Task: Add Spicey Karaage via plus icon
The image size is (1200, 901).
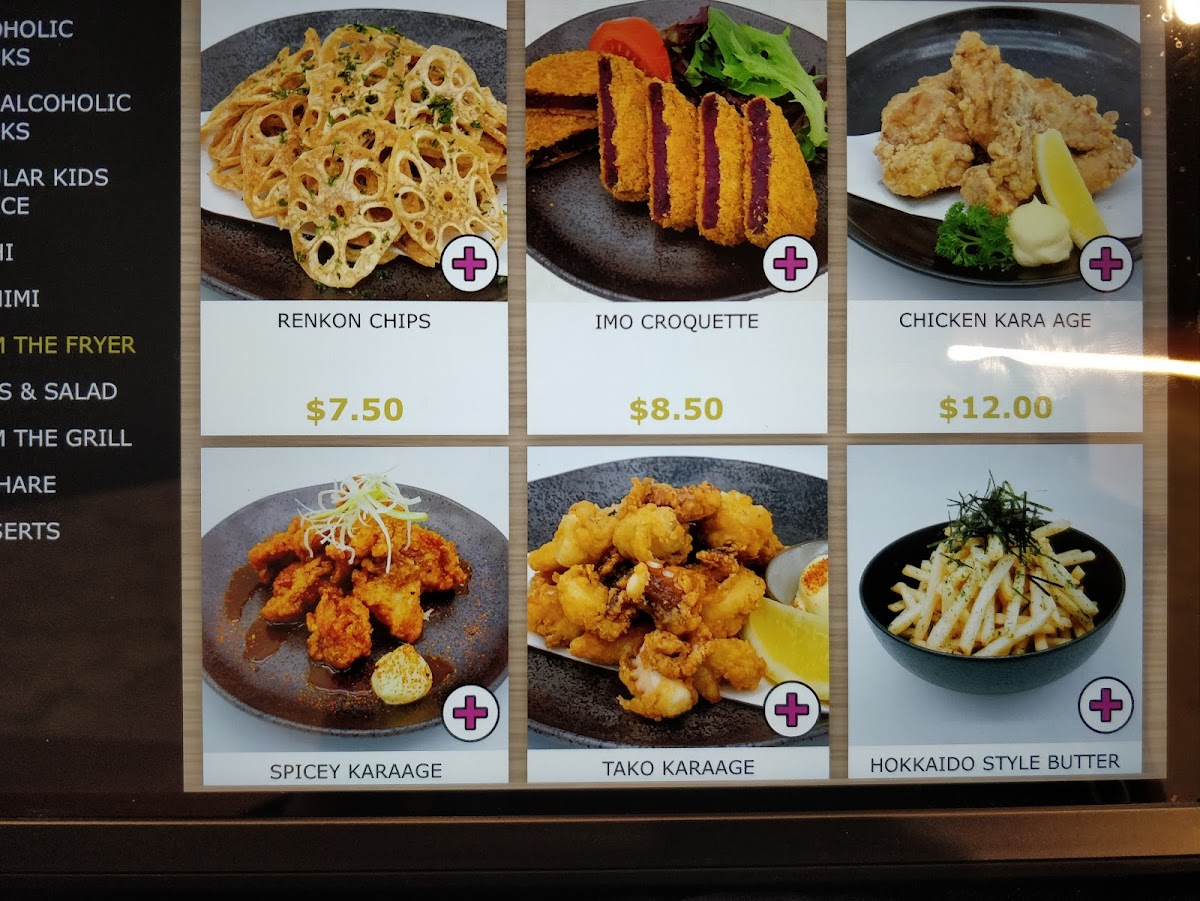Action: point(470,712)
